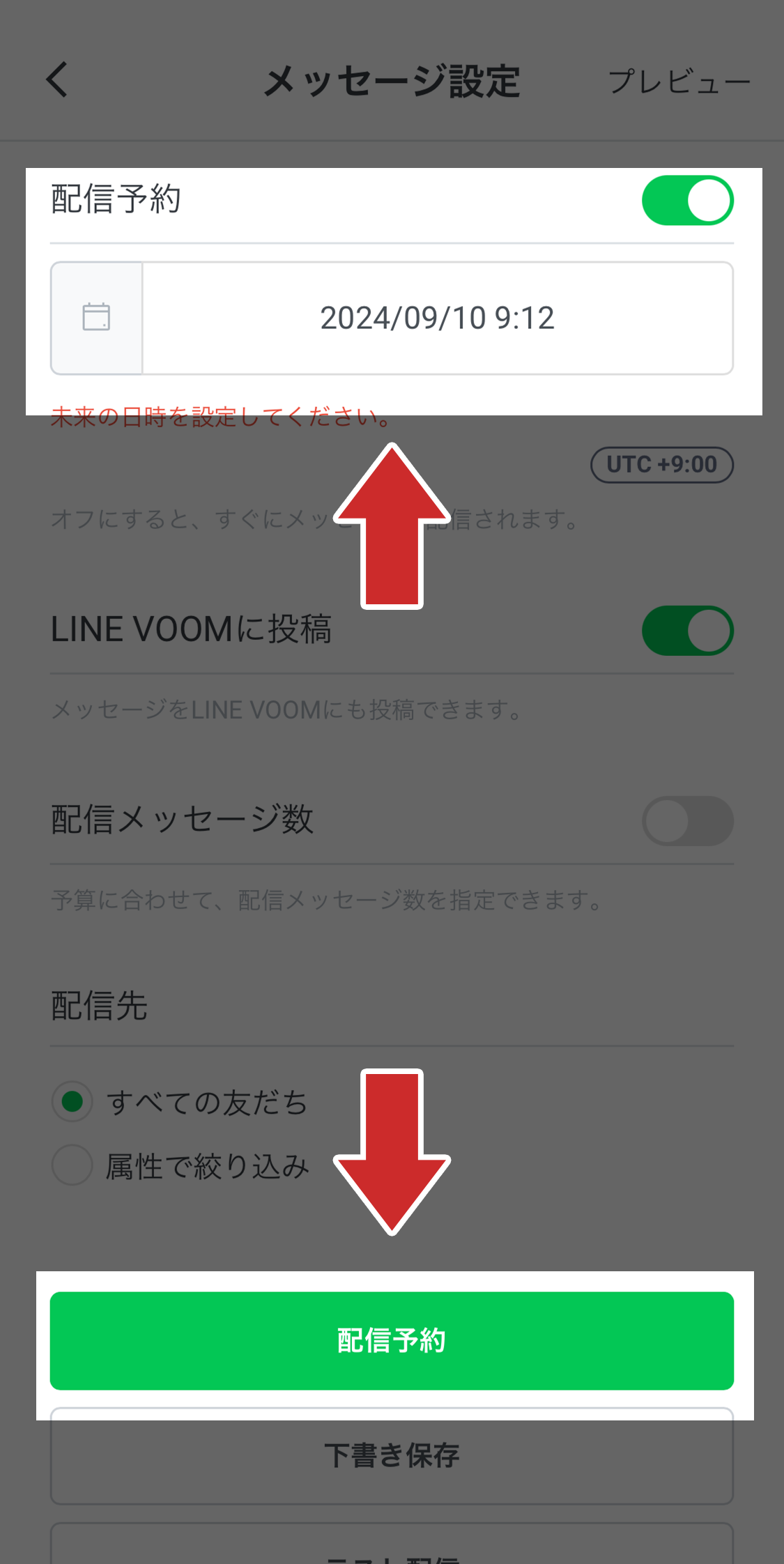This screenshot has width=784, height=1564.
Task: Choose the 属性で絞り込み radio option
Action: pyautogui.click(x=72, y=1165)
